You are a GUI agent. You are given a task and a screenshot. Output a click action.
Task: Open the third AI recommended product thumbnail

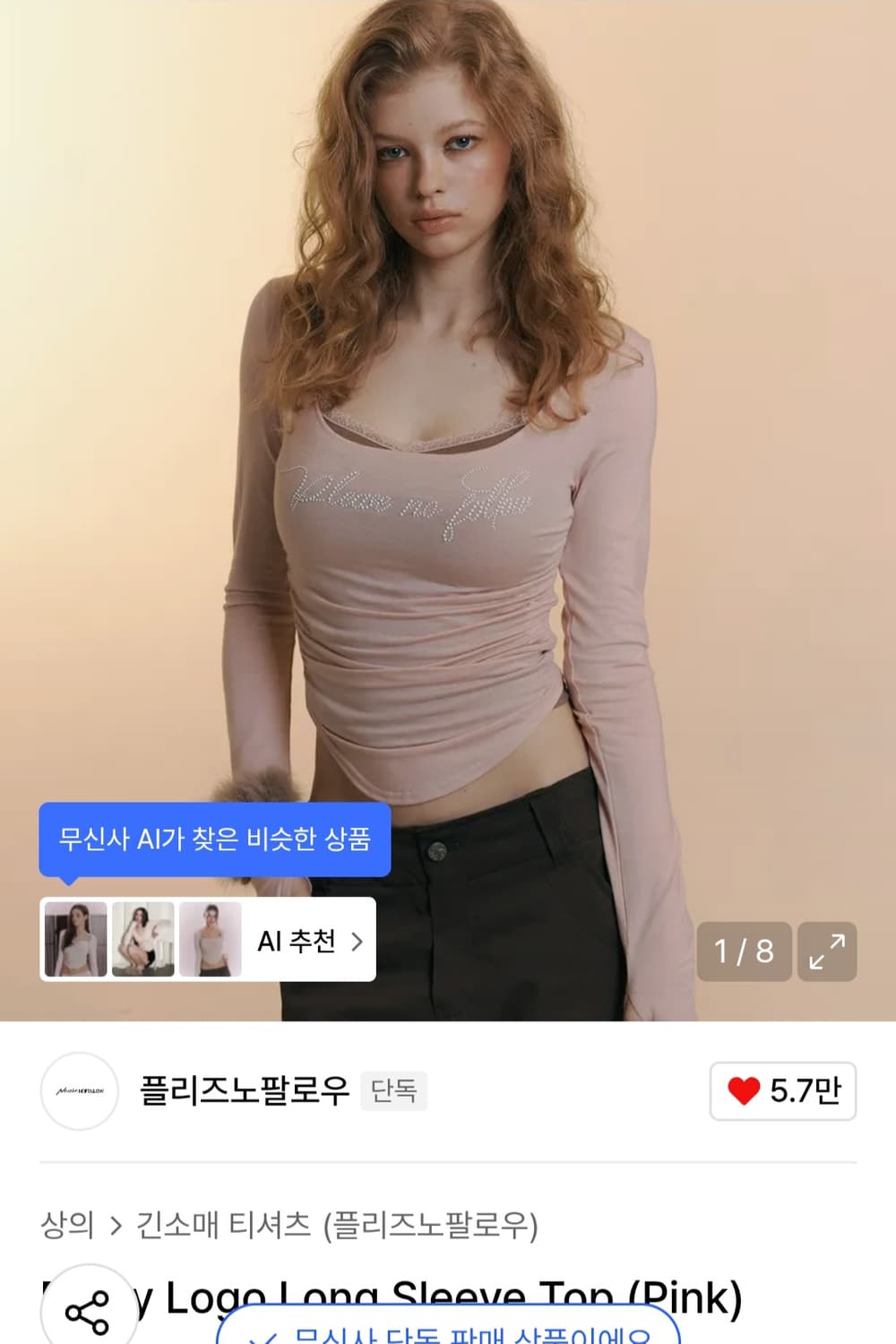tap(212, 940)
